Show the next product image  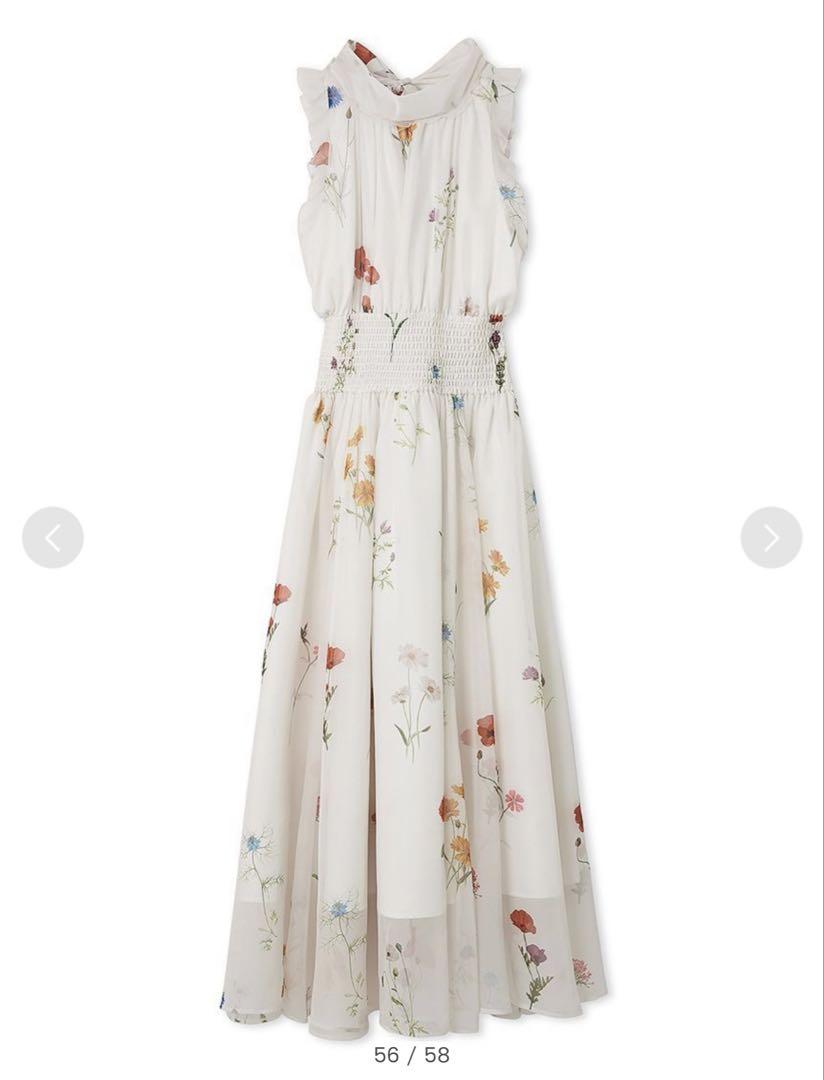pos(771,538)
